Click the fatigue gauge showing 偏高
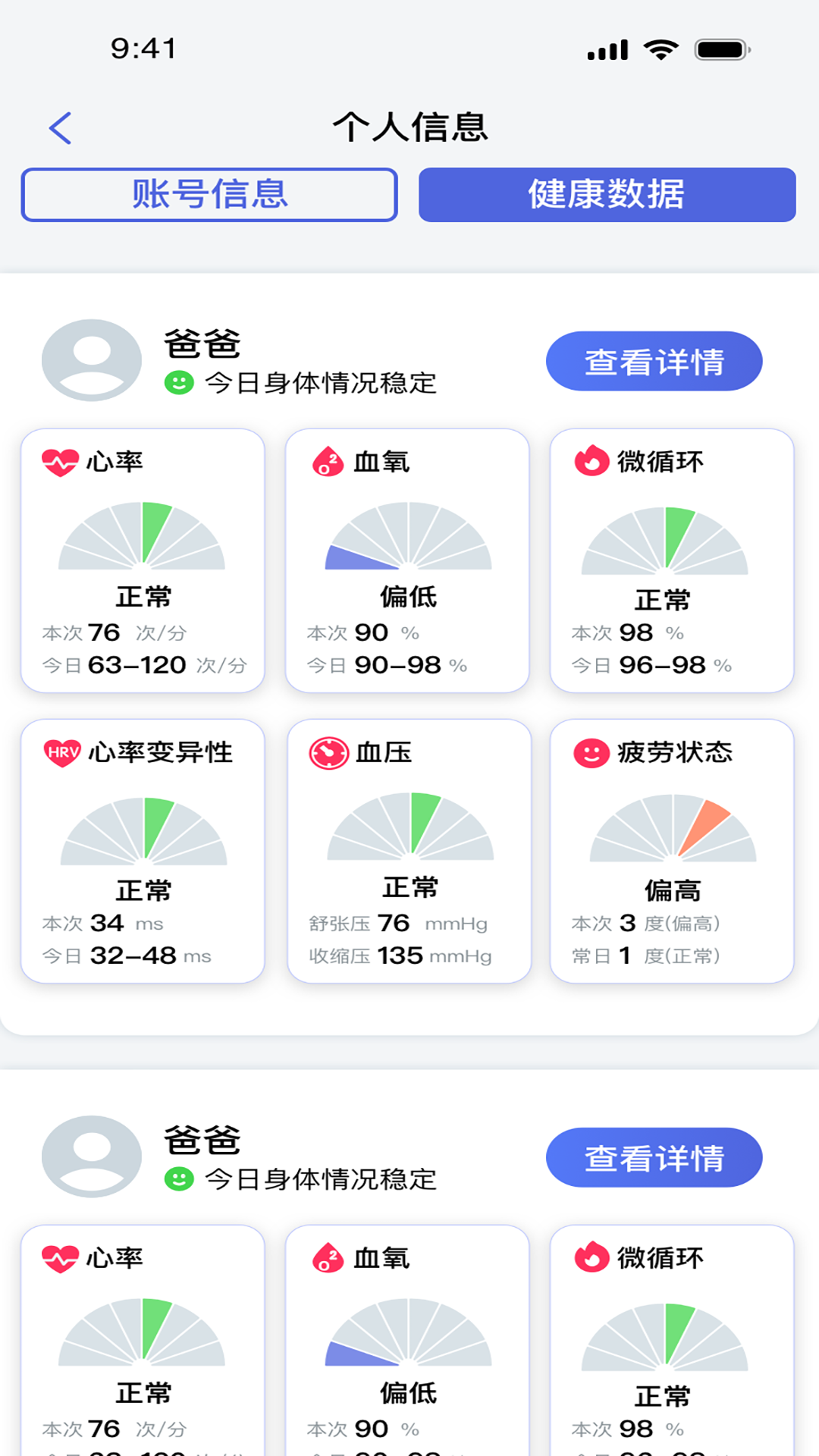 (672, 827)
